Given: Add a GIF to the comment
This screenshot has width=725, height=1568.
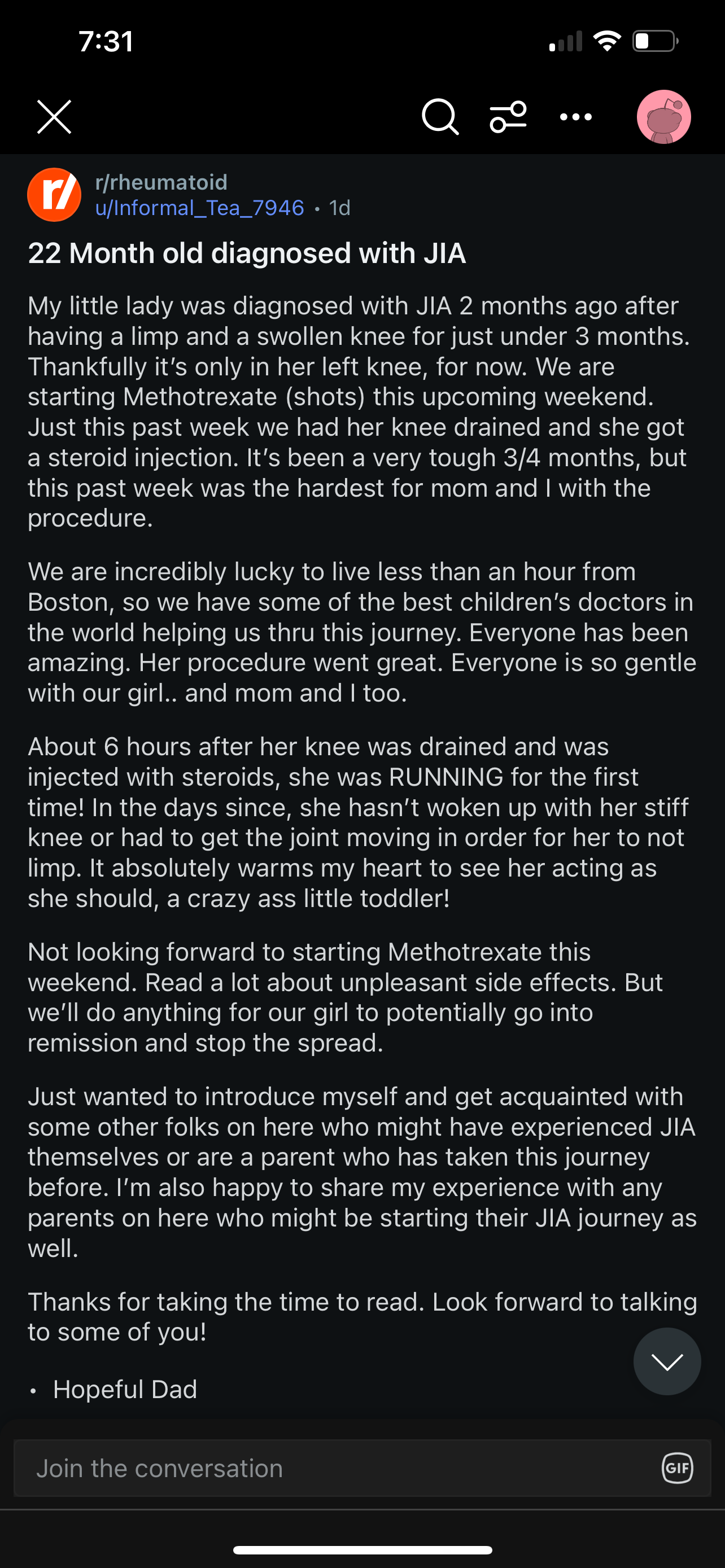Looking at the screenshot, I should pos(678,1468).
